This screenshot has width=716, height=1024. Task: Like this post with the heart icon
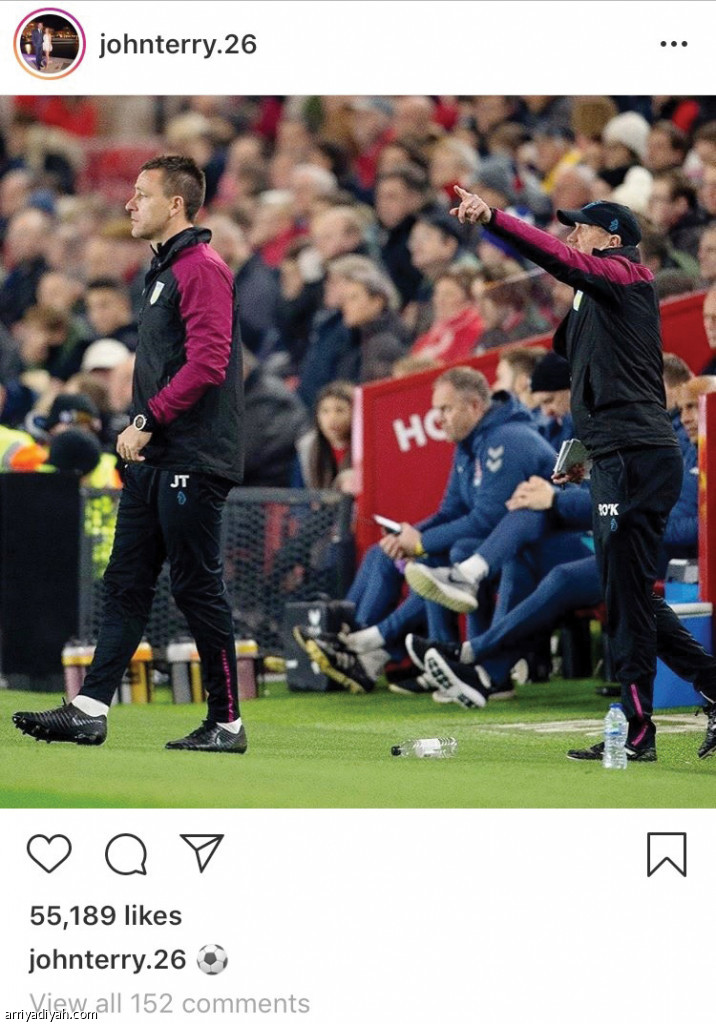(x=49, y=853)
